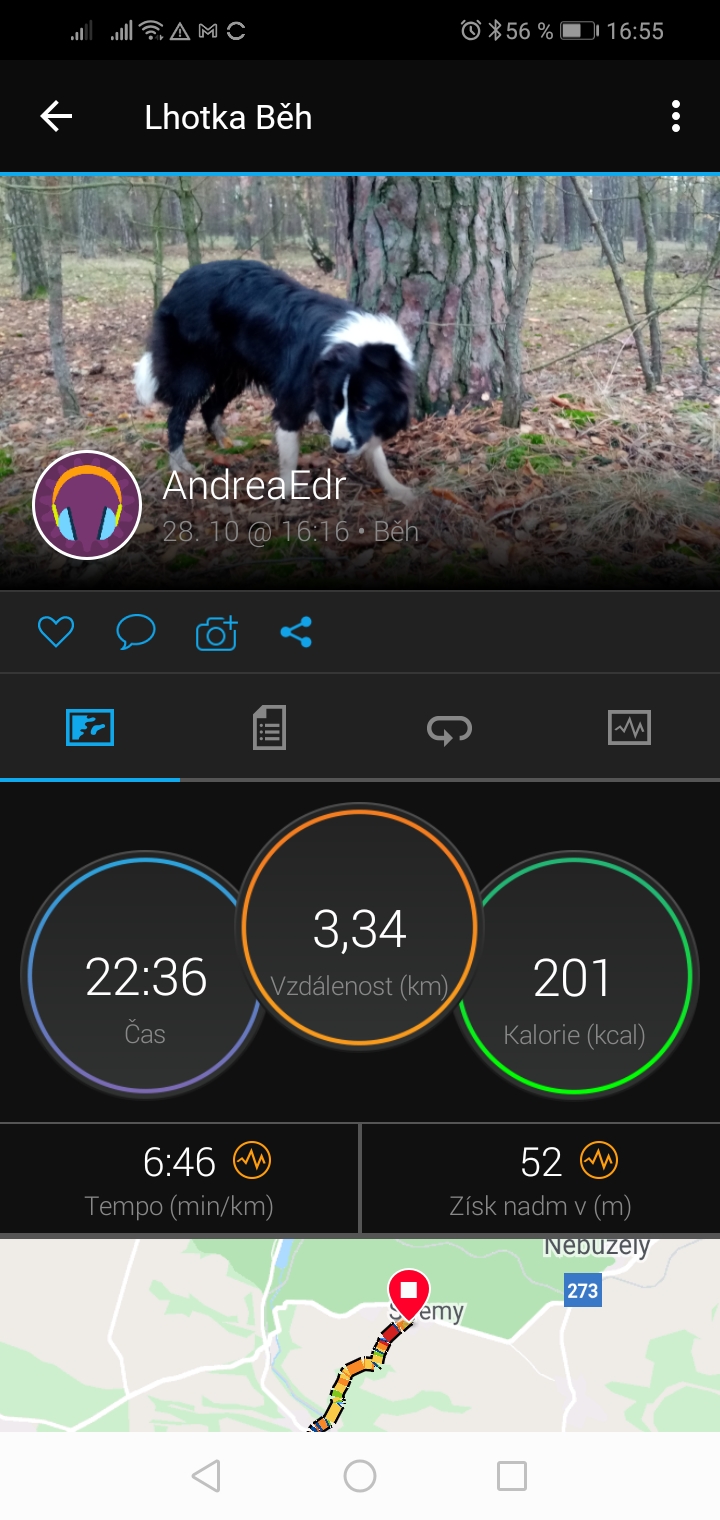Share this run activity
This screenshot has width=720, height=1520.
[x=296, y=632]
